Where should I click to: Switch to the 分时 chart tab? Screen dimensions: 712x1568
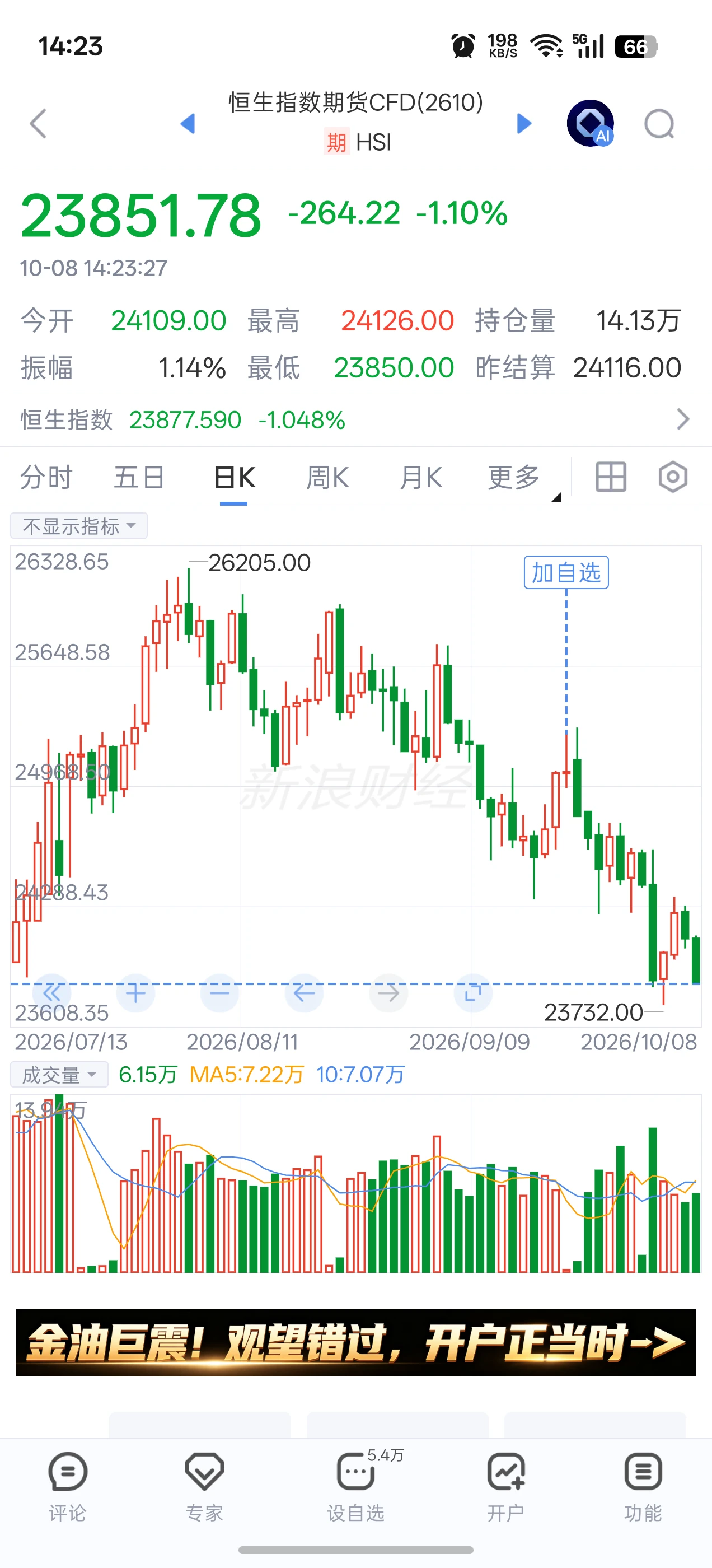[x=46, y=477]
